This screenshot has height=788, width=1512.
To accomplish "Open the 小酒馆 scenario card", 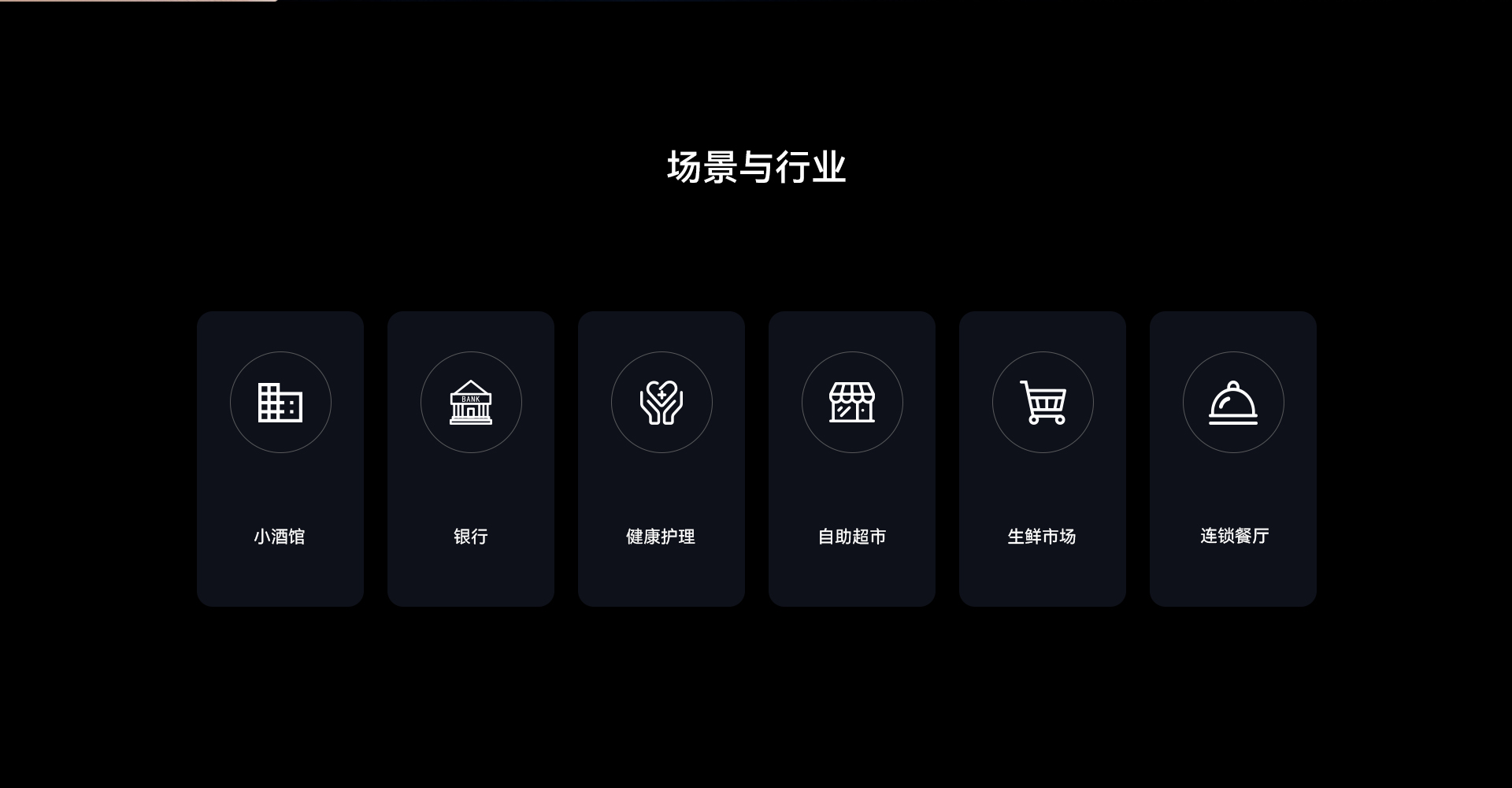I will point(280,459).
